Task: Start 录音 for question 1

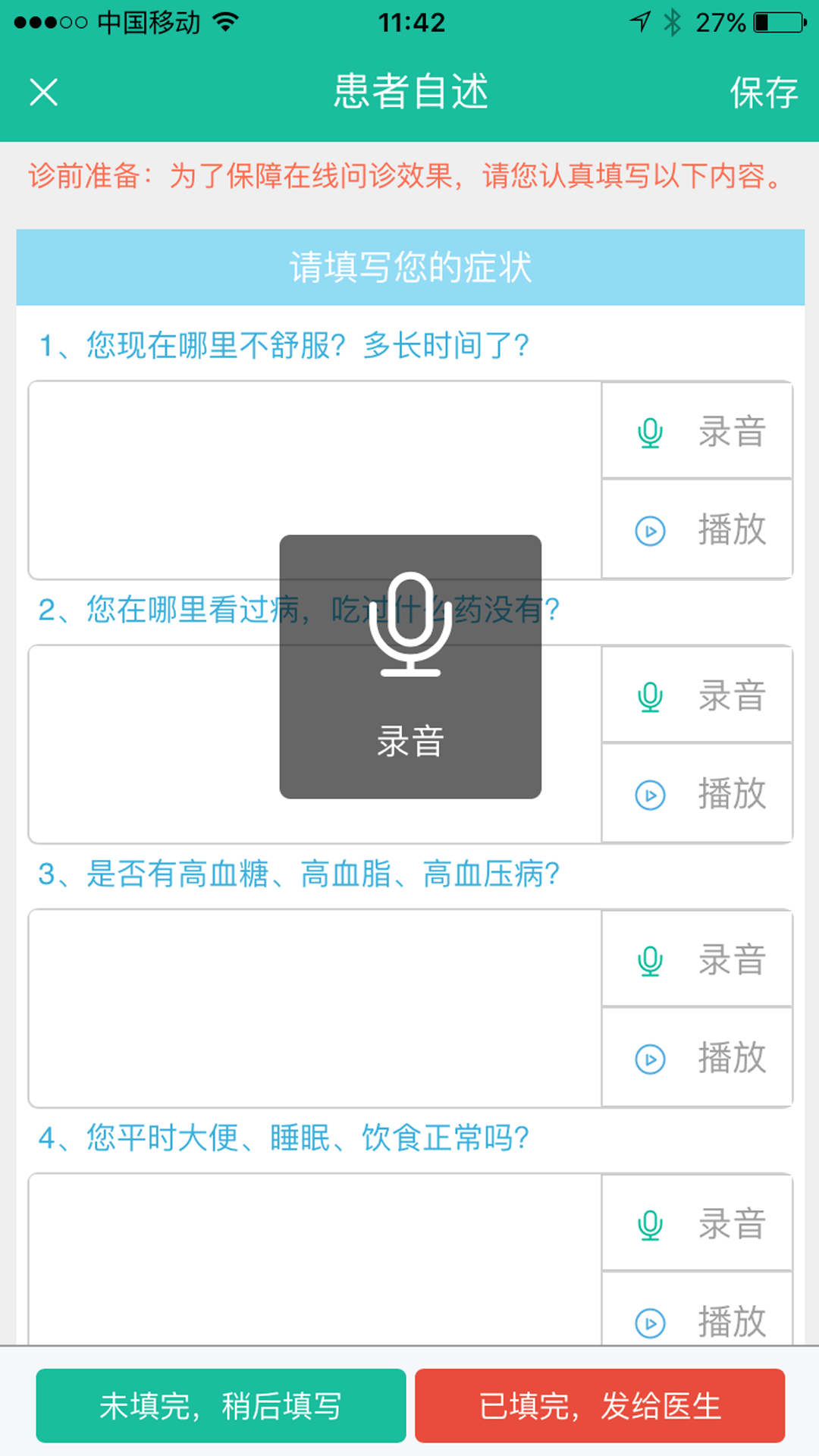Action: pos(698,431)
